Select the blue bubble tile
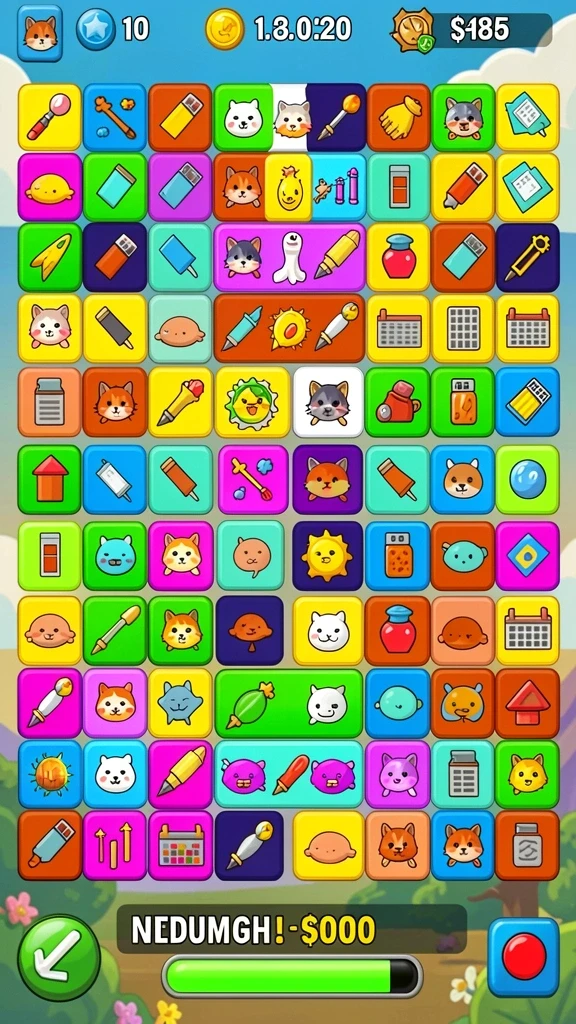576x1024 pixels. (x=528, y=479)
